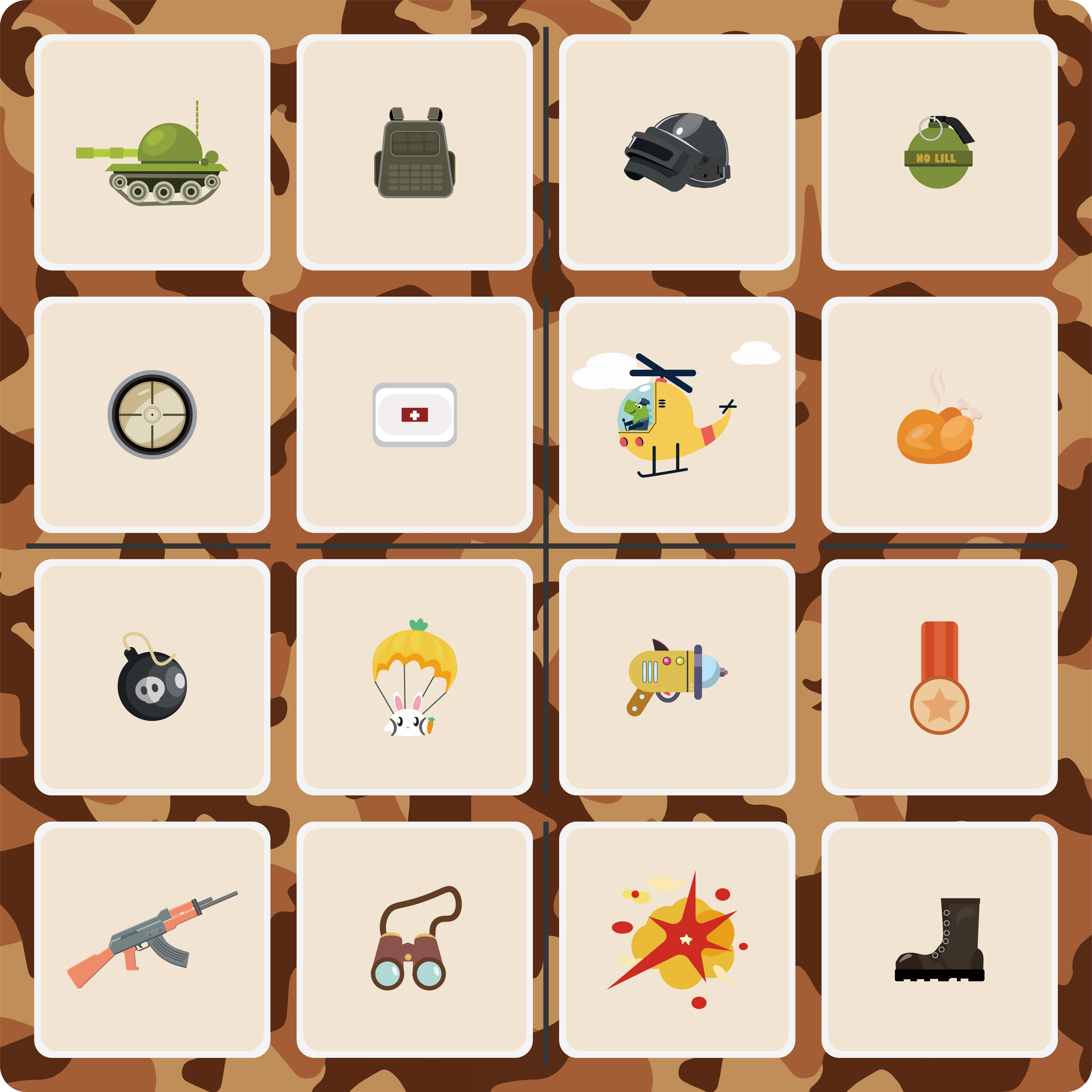Tap the parachuting rabbit tile
Viewport: 1092px width, 1092px height.
coord(414,677)
